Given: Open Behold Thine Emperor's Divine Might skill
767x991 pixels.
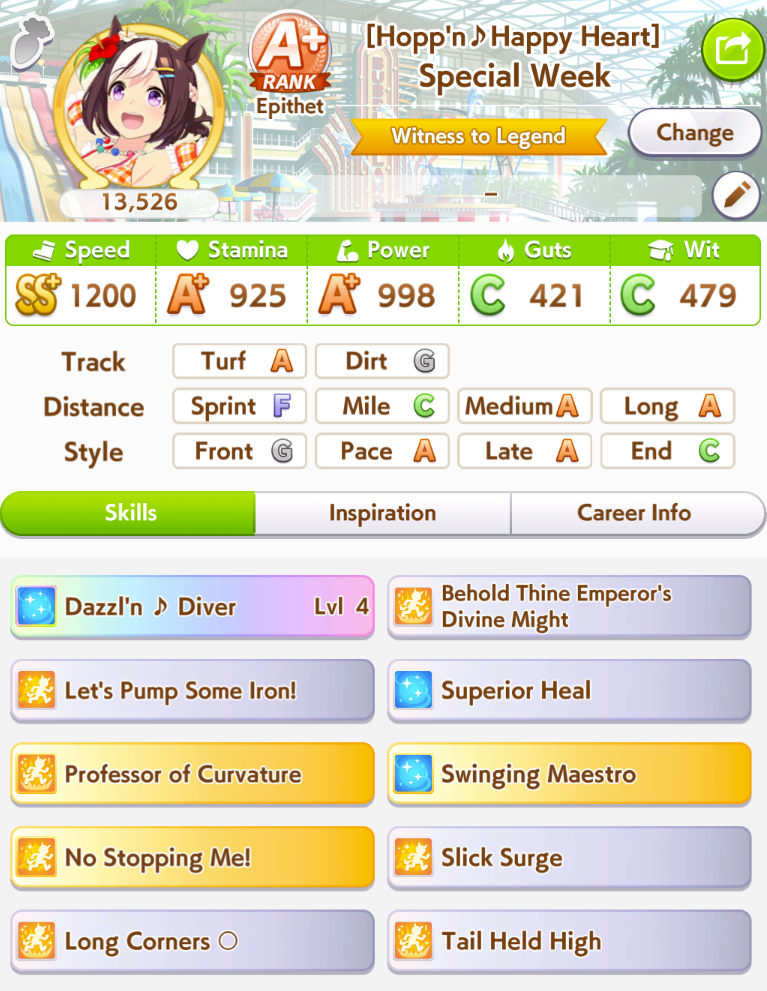Looking at the screenshot, I should [569, 606].
